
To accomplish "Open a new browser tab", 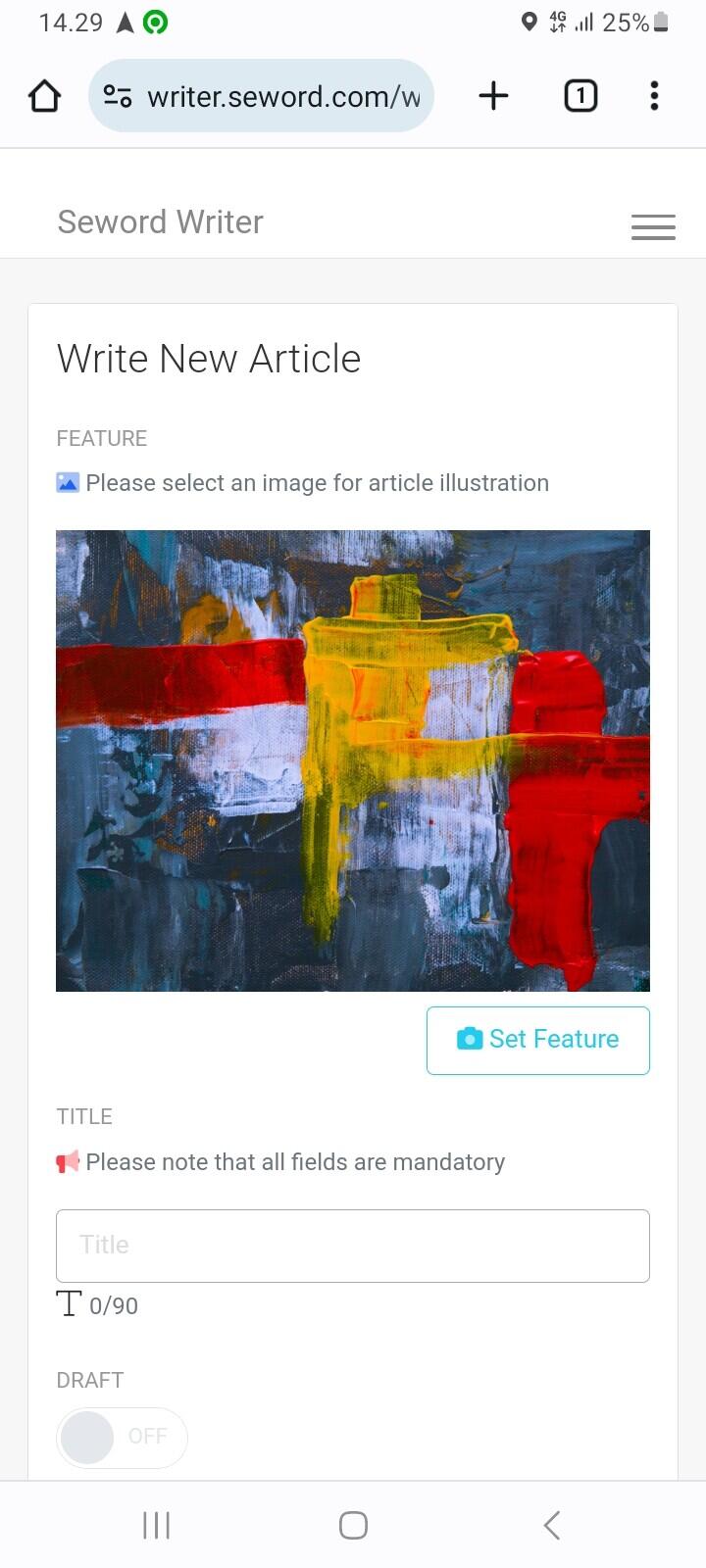I will [x=493, y=96].
